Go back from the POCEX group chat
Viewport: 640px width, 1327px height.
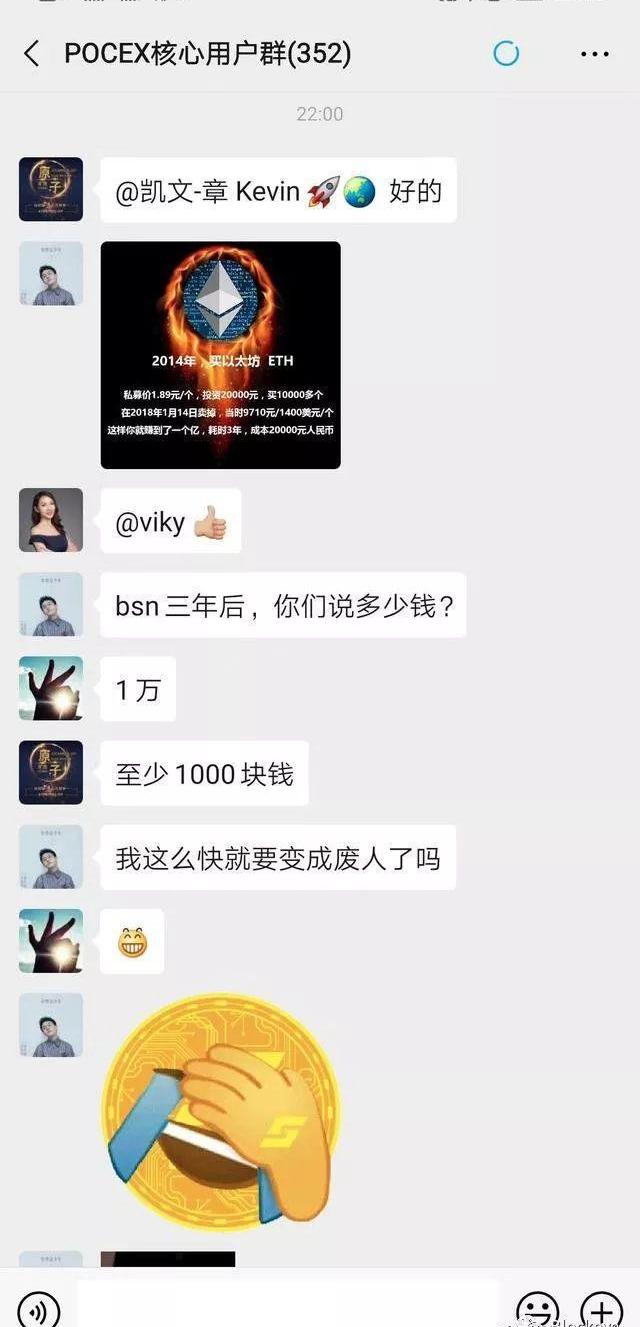coord(32,54)
